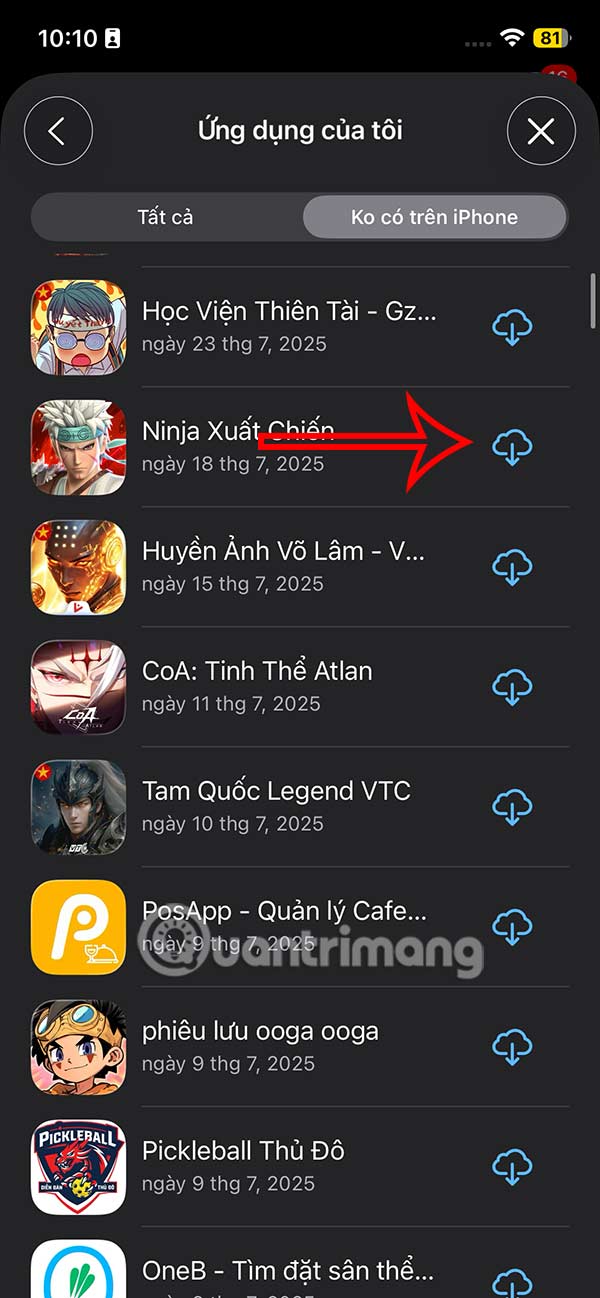
Task: Download phiêu lưu ooga ooga from cloud
Action: click(x=512, y=1047)
